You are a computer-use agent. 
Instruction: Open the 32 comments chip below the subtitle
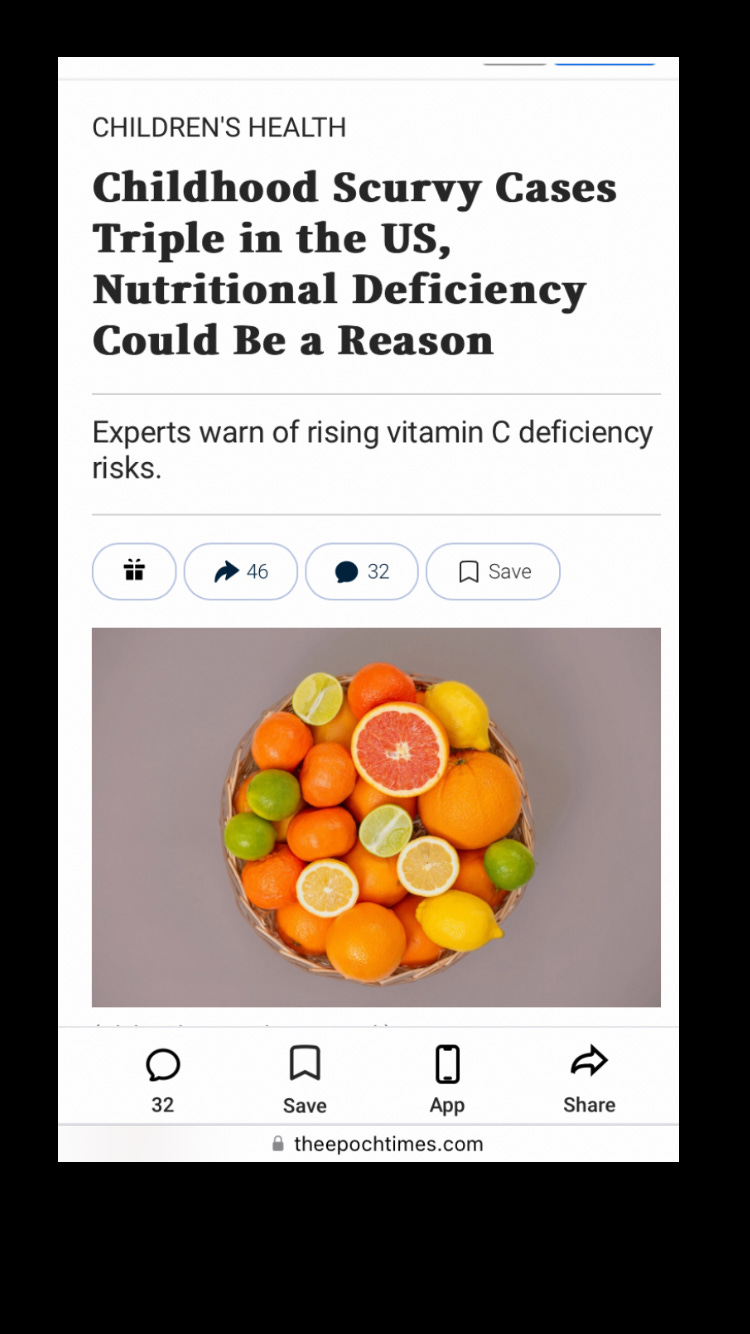click(362, 571)
